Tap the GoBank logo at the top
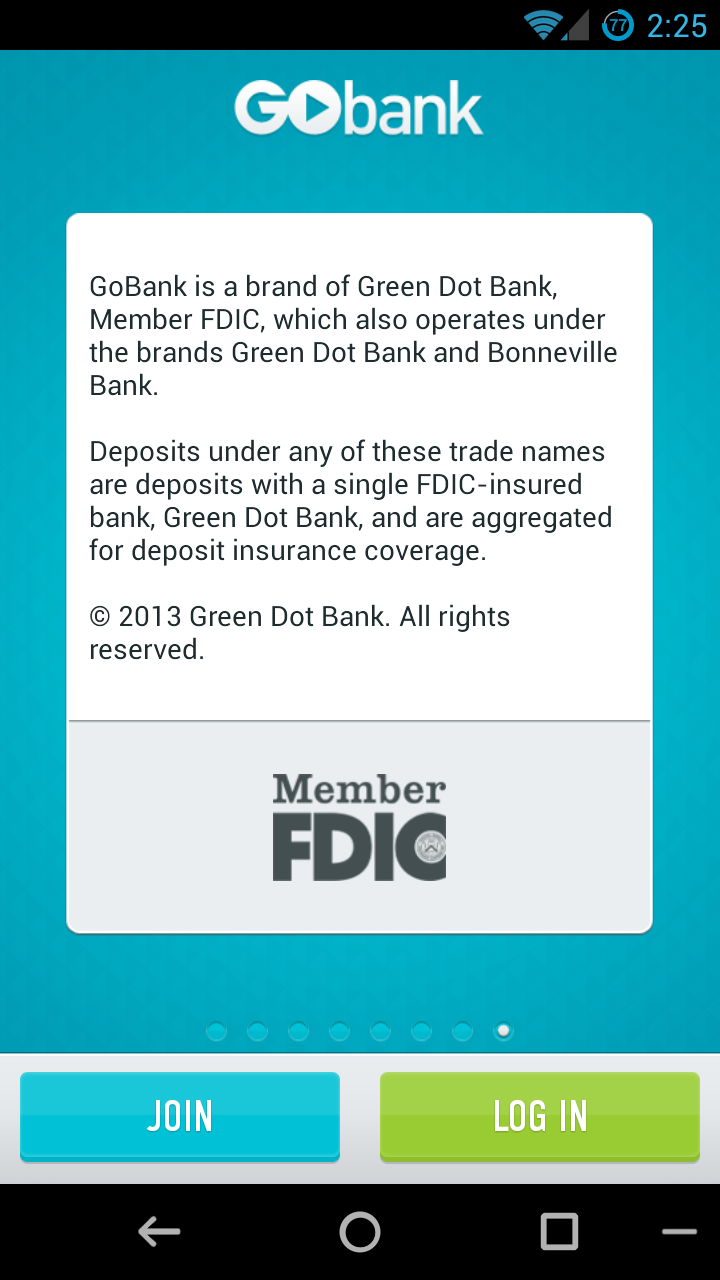 coord(358,105)
